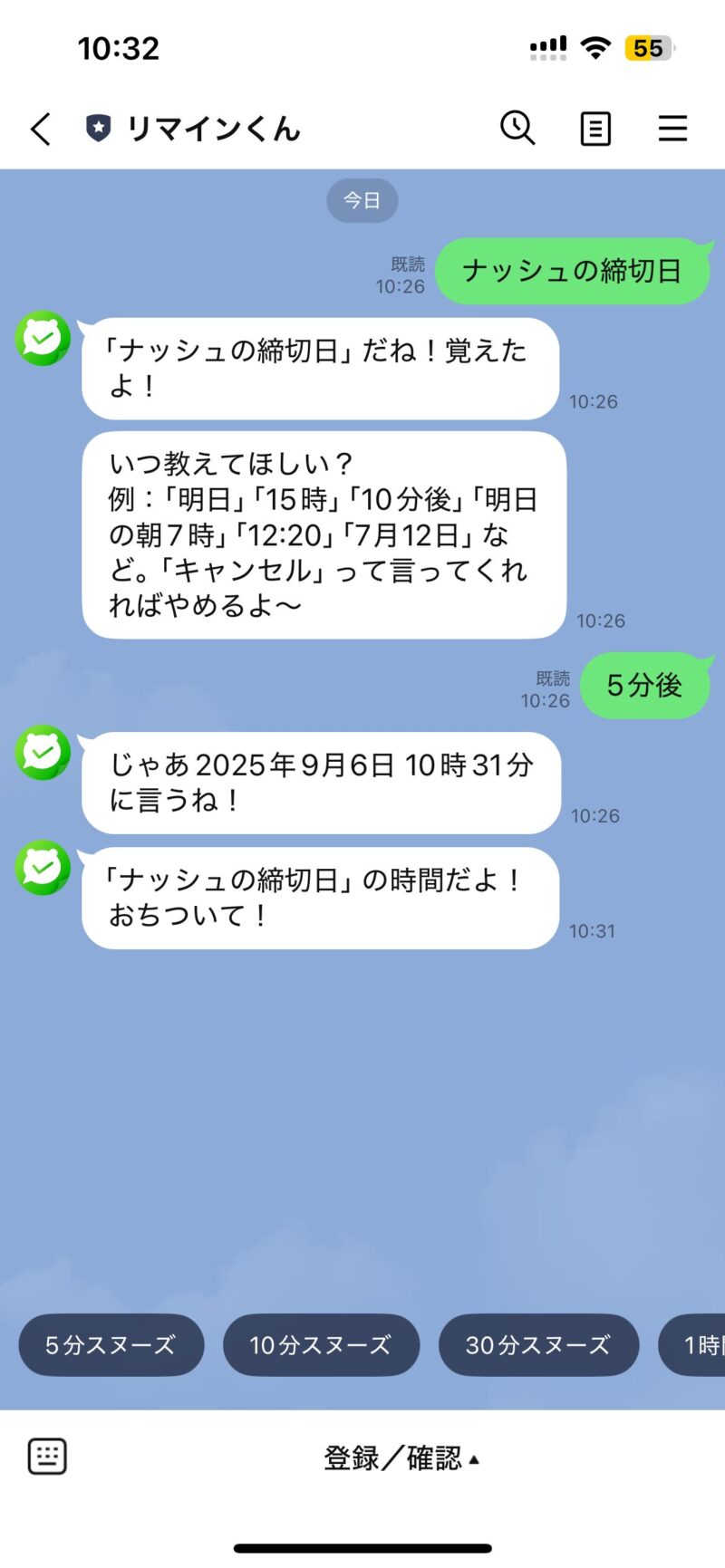This screenshot has height=1568, width=725.
Task: Open chat search with the magnifier icon
Action: [517, 129]
